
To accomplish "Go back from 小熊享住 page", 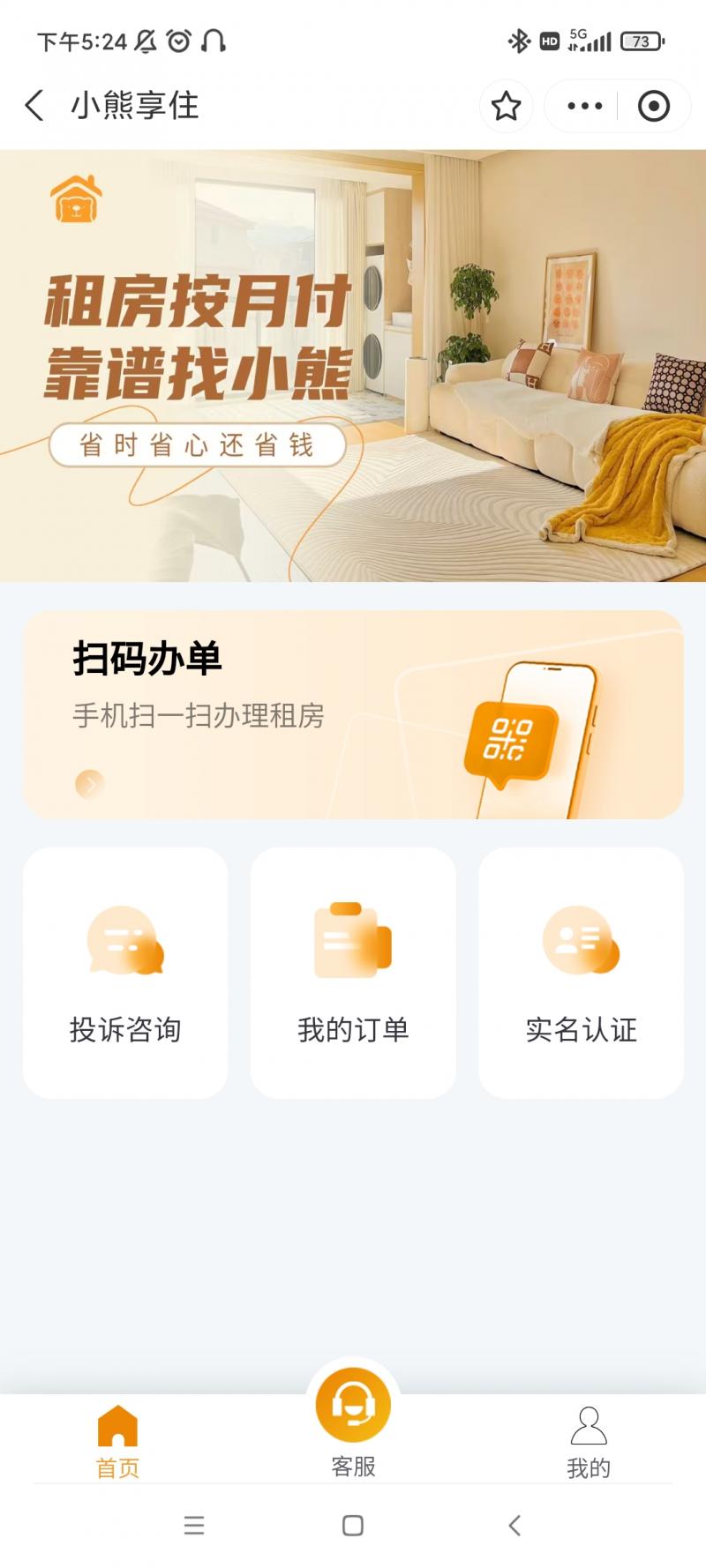I will (x=34, y=106).
